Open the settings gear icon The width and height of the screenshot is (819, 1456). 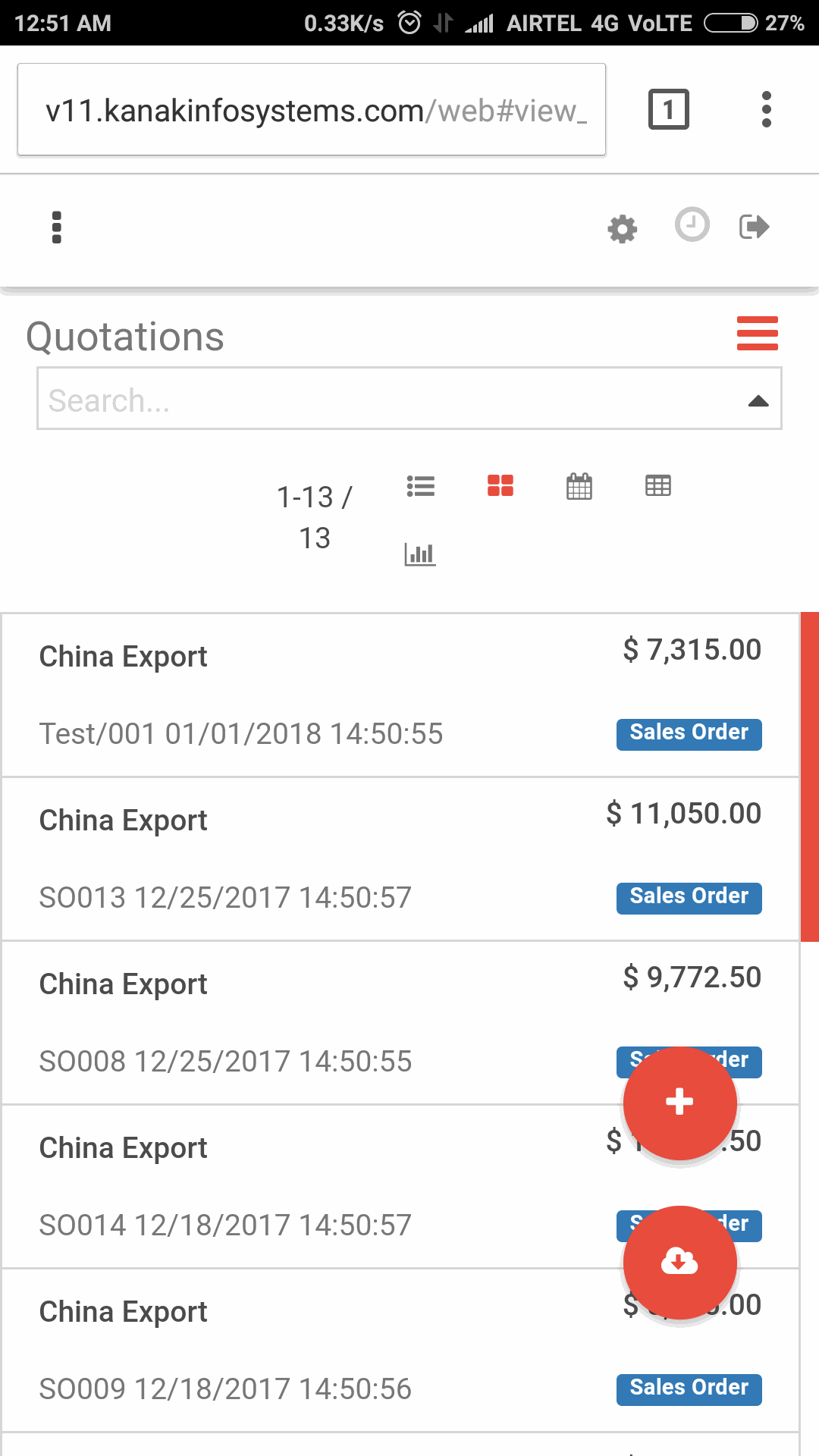(623, 229)
